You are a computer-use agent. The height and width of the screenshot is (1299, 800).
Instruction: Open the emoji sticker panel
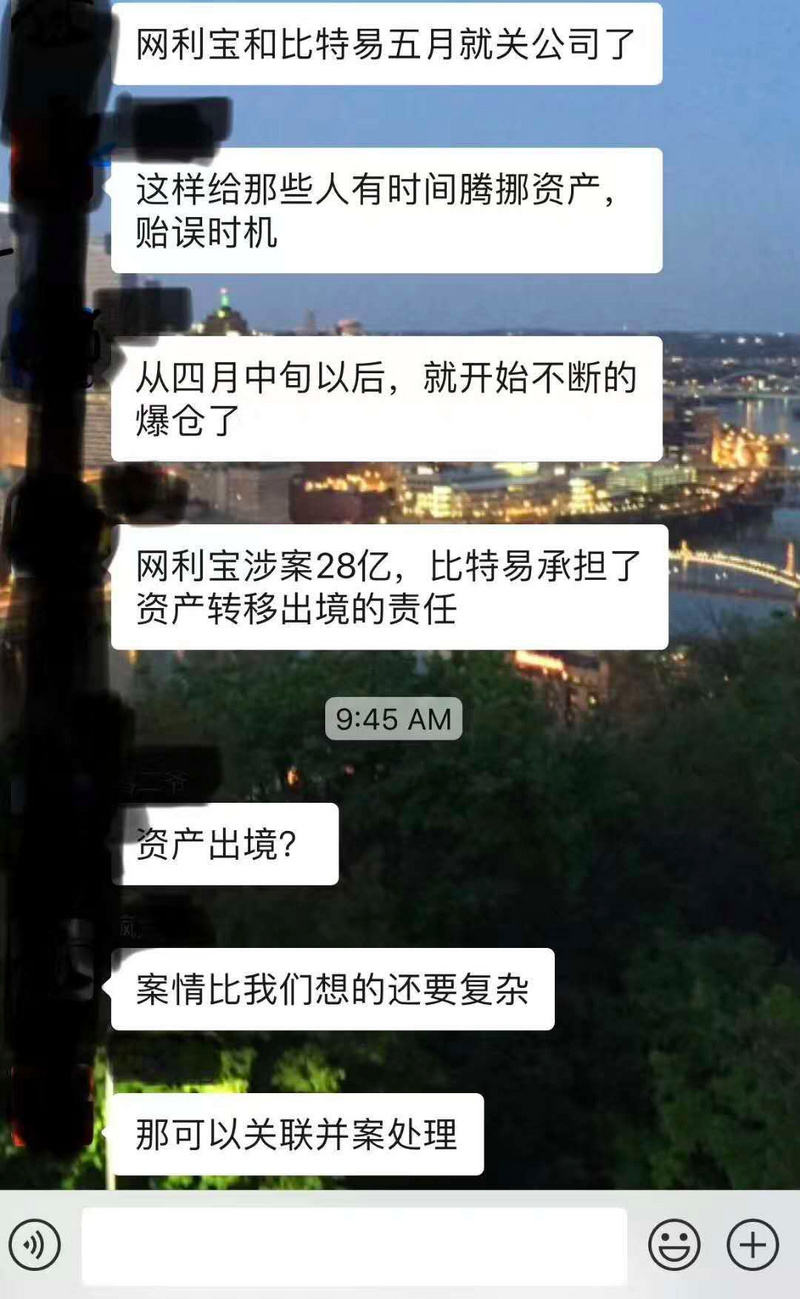(674, 1245)
